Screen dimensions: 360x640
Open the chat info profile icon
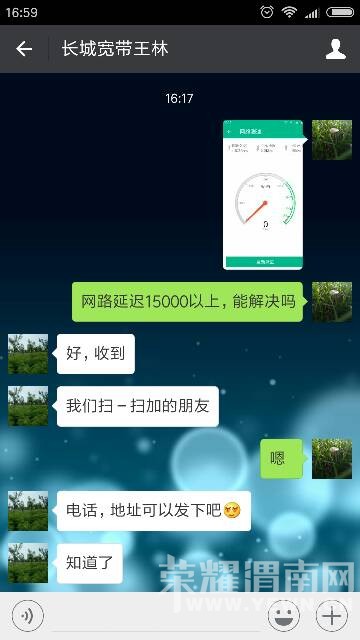tap(336, 49)
